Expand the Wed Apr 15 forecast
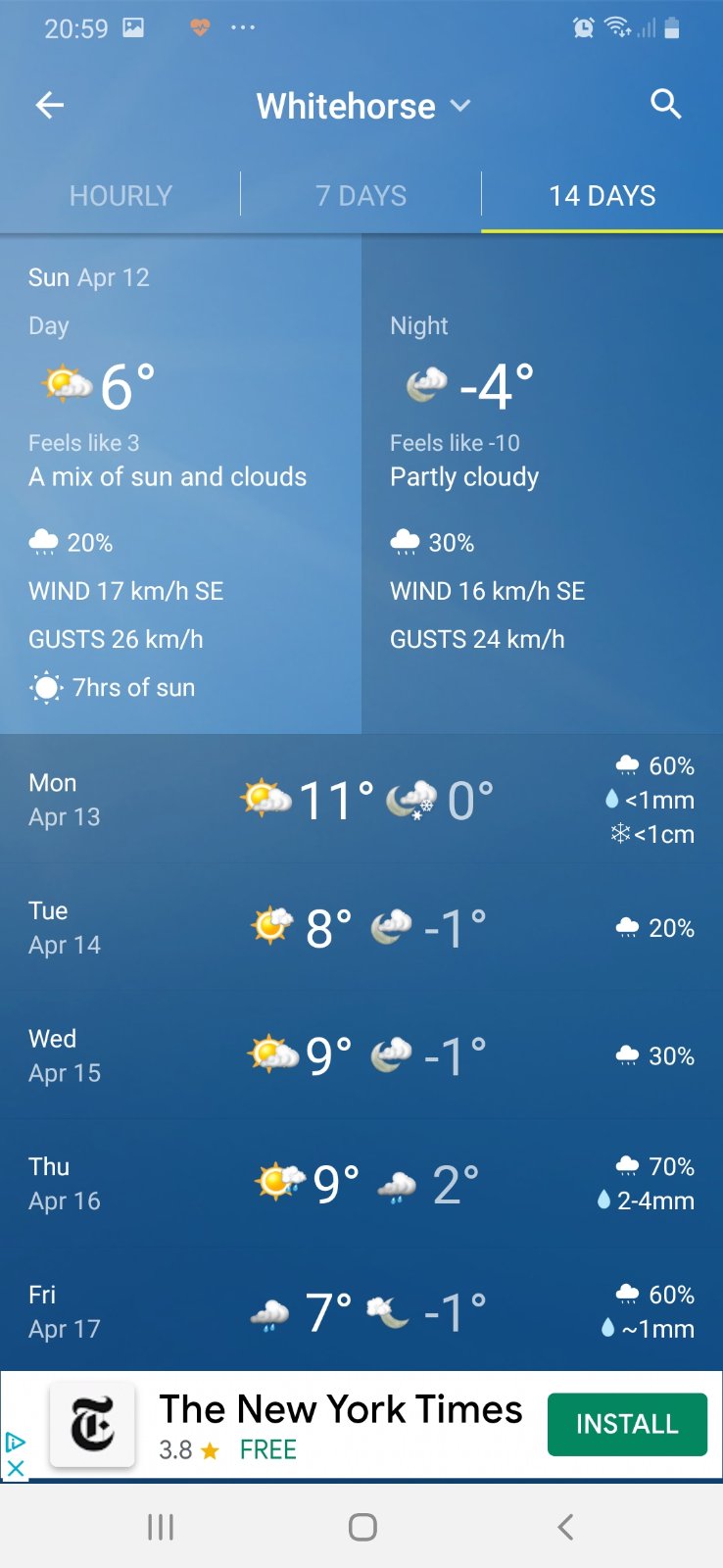The image size is (723, 1568). point(361,1055)
